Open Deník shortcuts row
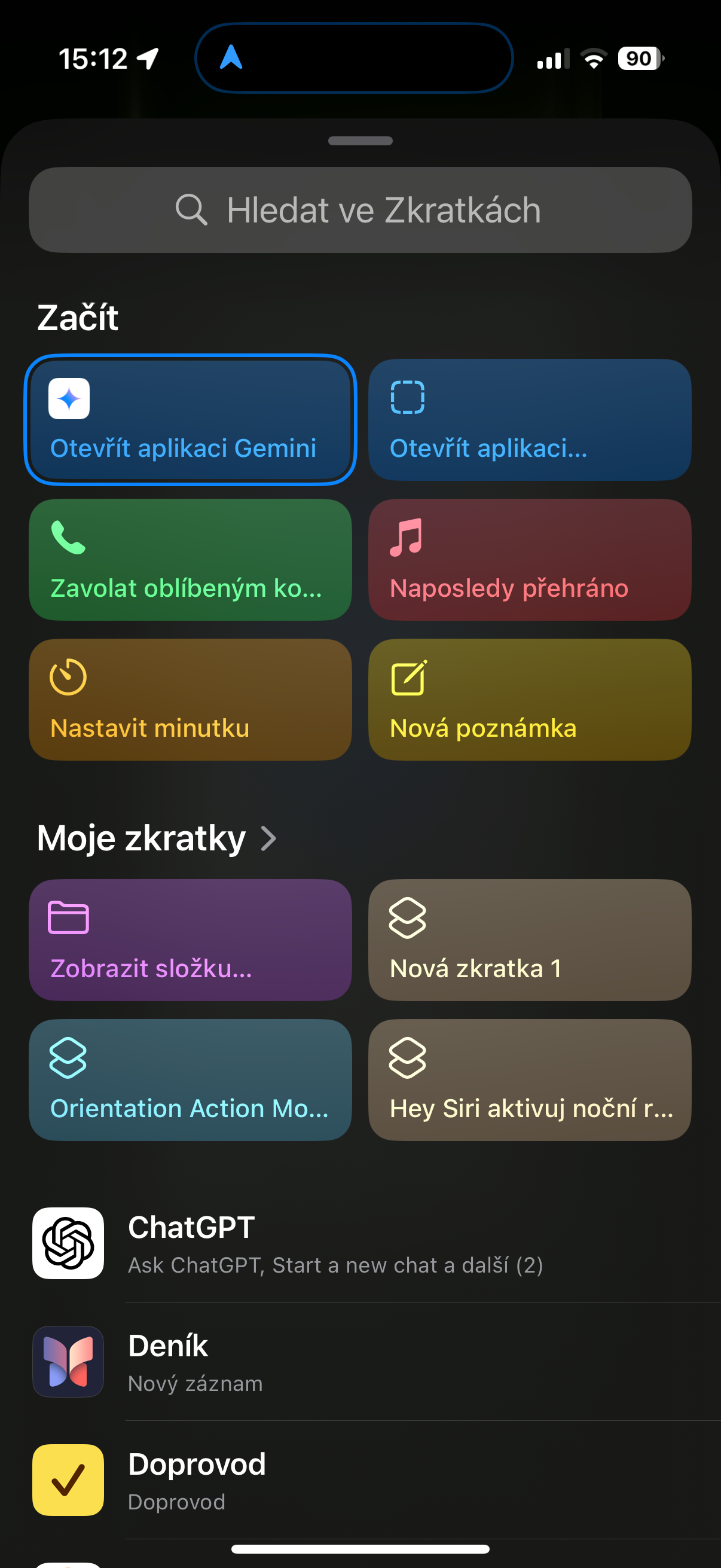The height and width of the screenshot is (1568, 721). (360, 1362)
